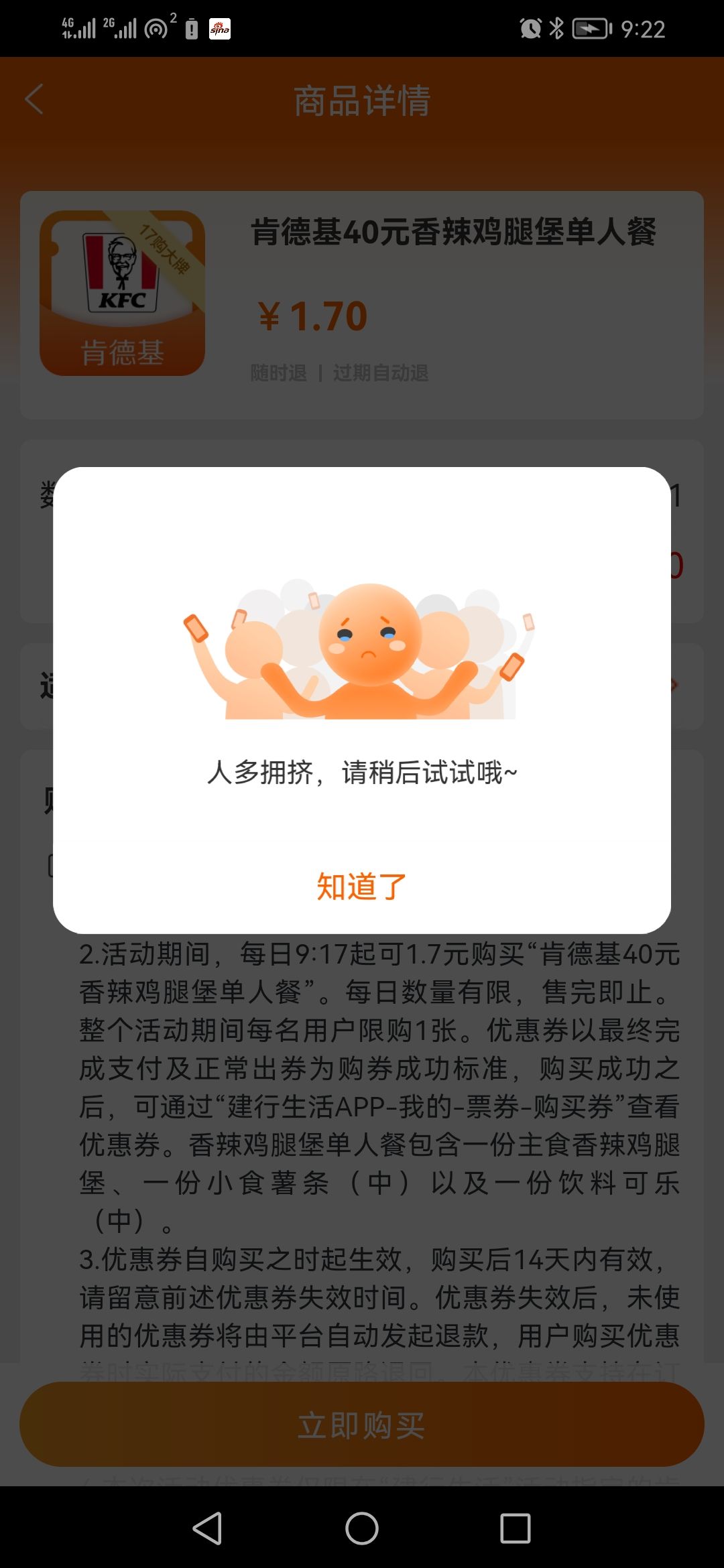This screenshot has height=1568, width=724.
Task: Go to the system home screen
Action: point(362,1528)
